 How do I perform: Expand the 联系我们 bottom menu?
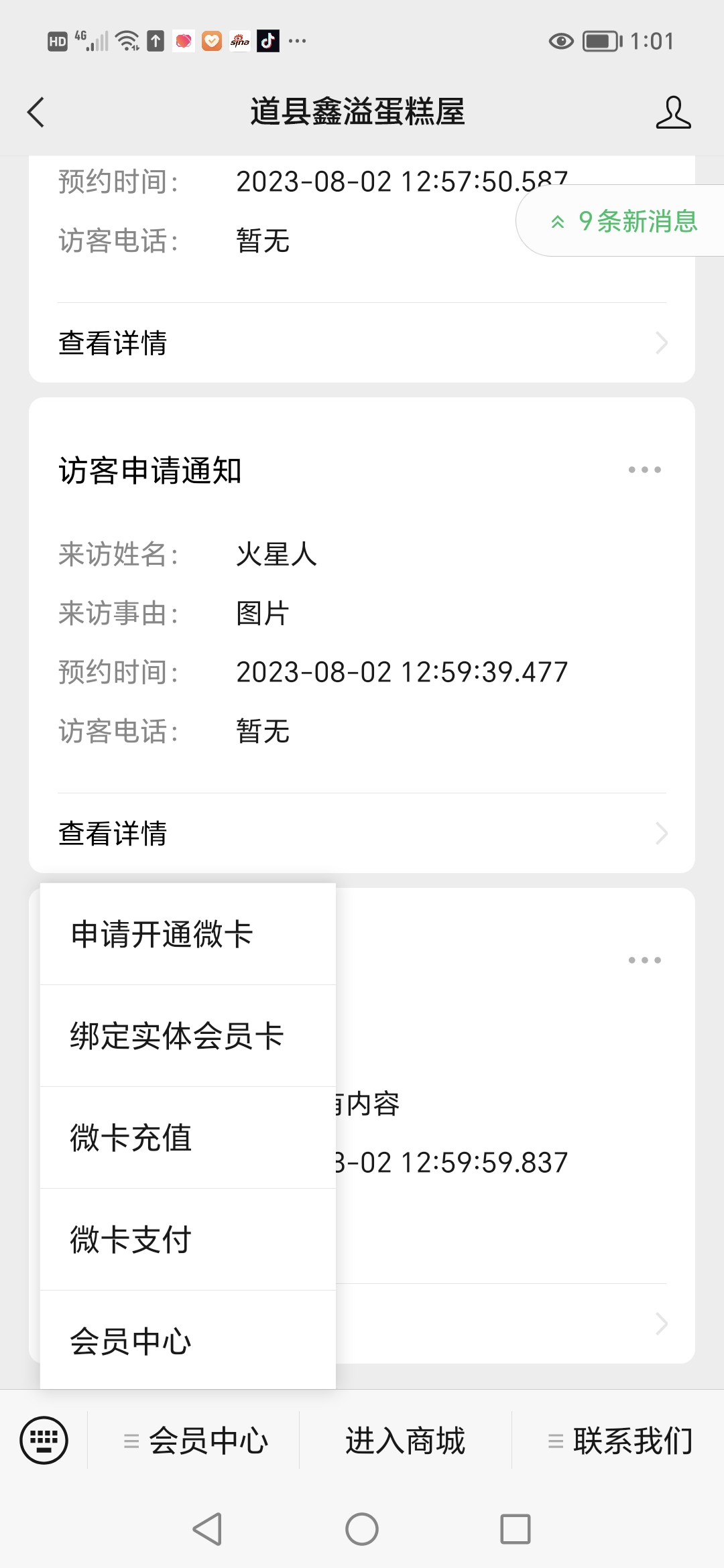[619, 1440]
